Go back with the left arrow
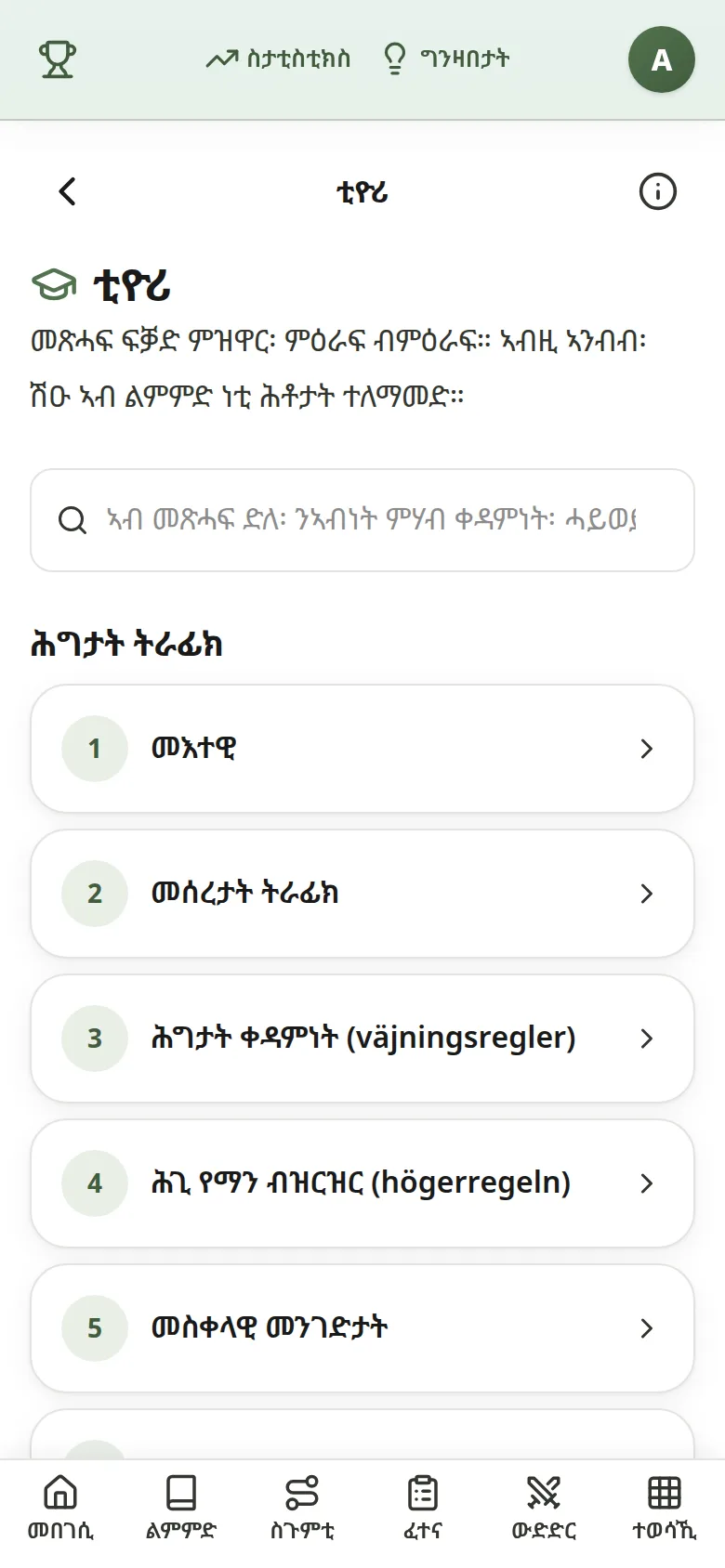The image size is (725, 1568). tap(67, 192)
